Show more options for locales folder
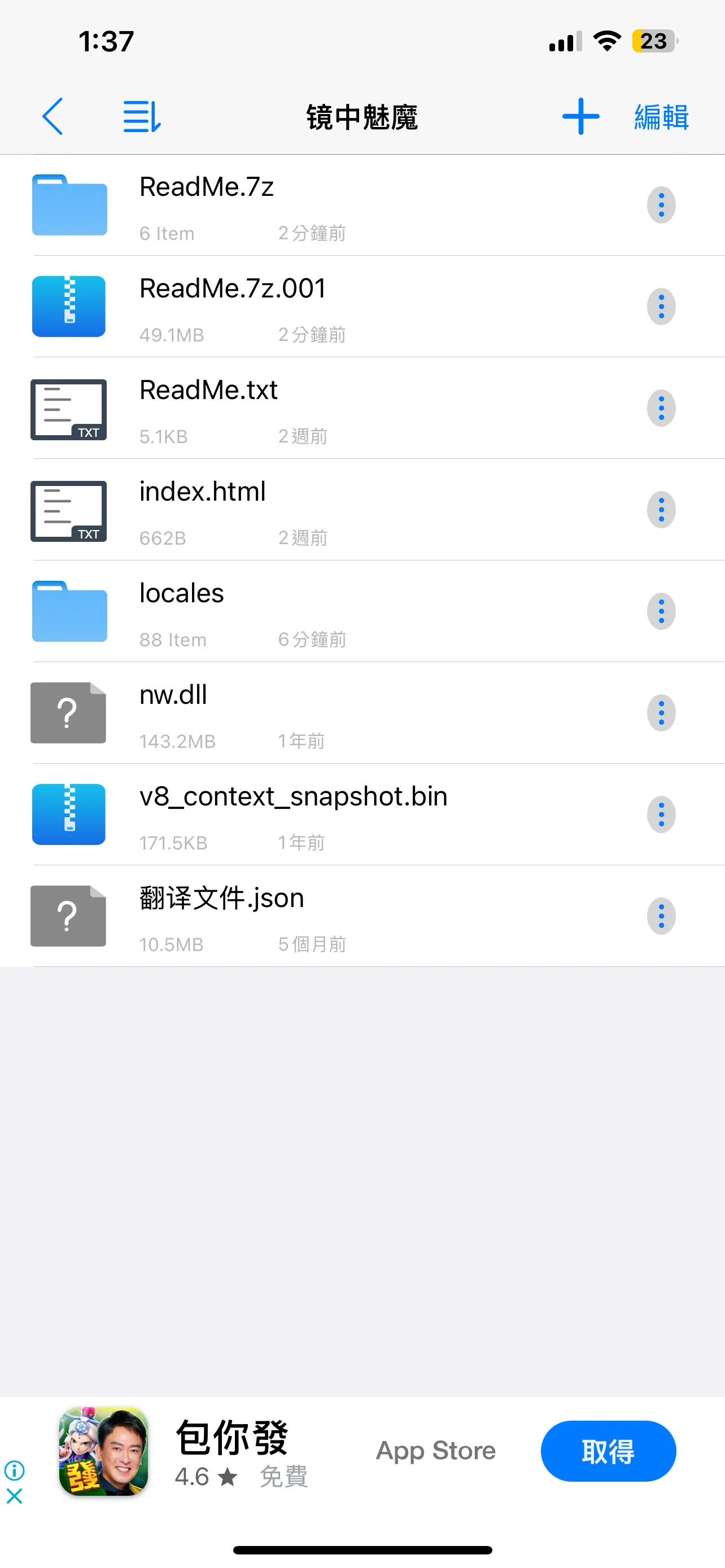 point(661,612)
